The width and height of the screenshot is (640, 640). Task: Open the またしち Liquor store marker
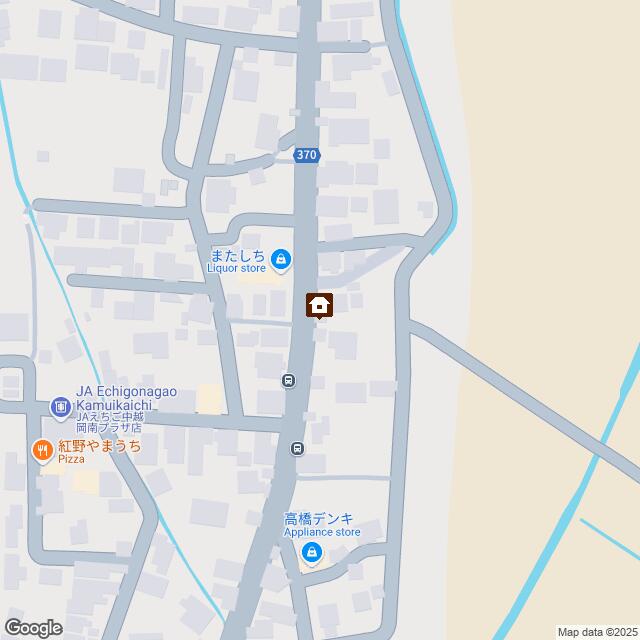pyautogui.click(x=281, y=261)
